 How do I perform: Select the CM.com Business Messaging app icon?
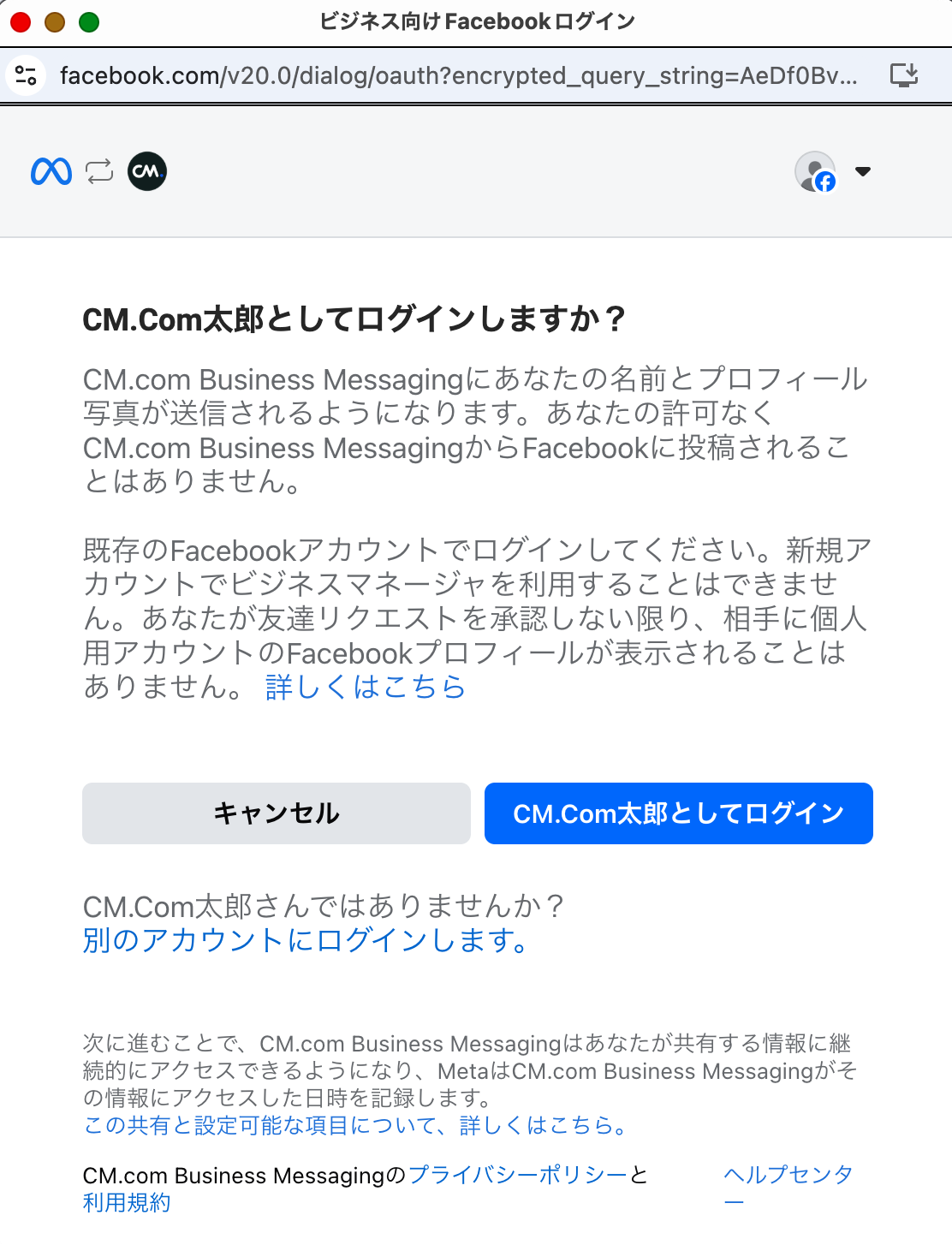pyautogui.click(x=146, y=170)
